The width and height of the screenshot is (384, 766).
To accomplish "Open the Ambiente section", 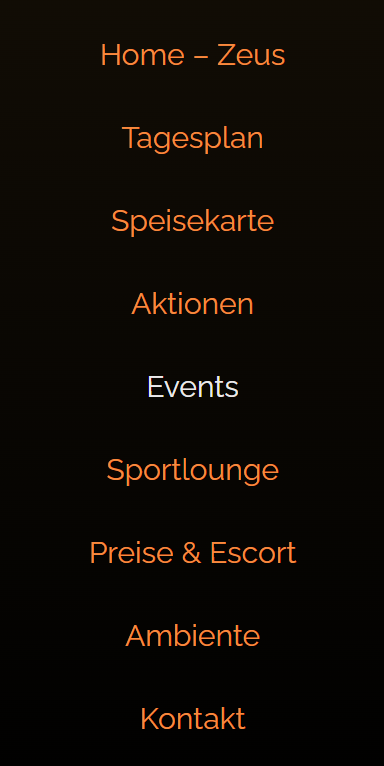I will (x=192, y=636).
